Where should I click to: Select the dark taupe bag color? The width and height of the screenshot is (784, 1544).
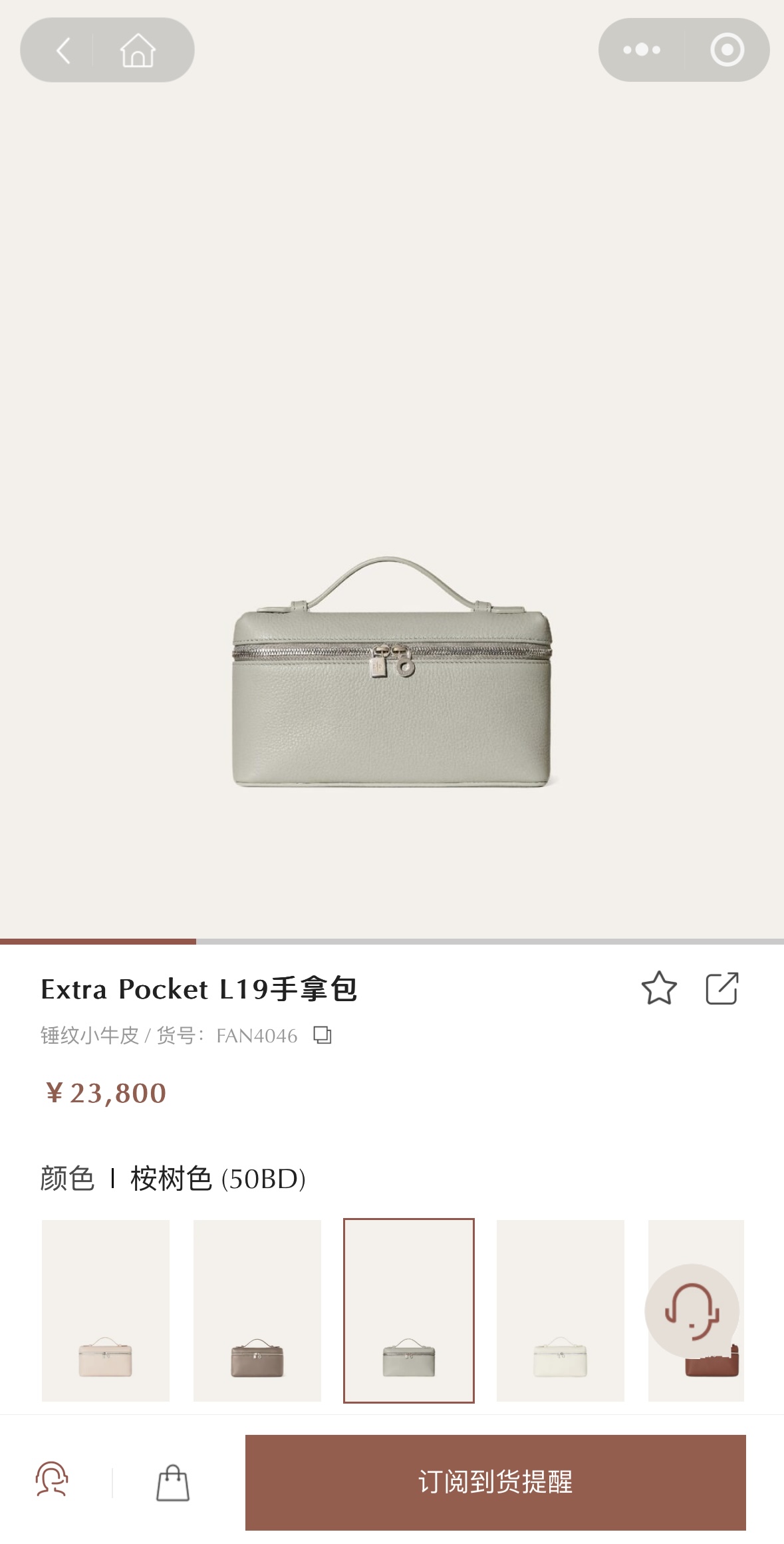257,1310
